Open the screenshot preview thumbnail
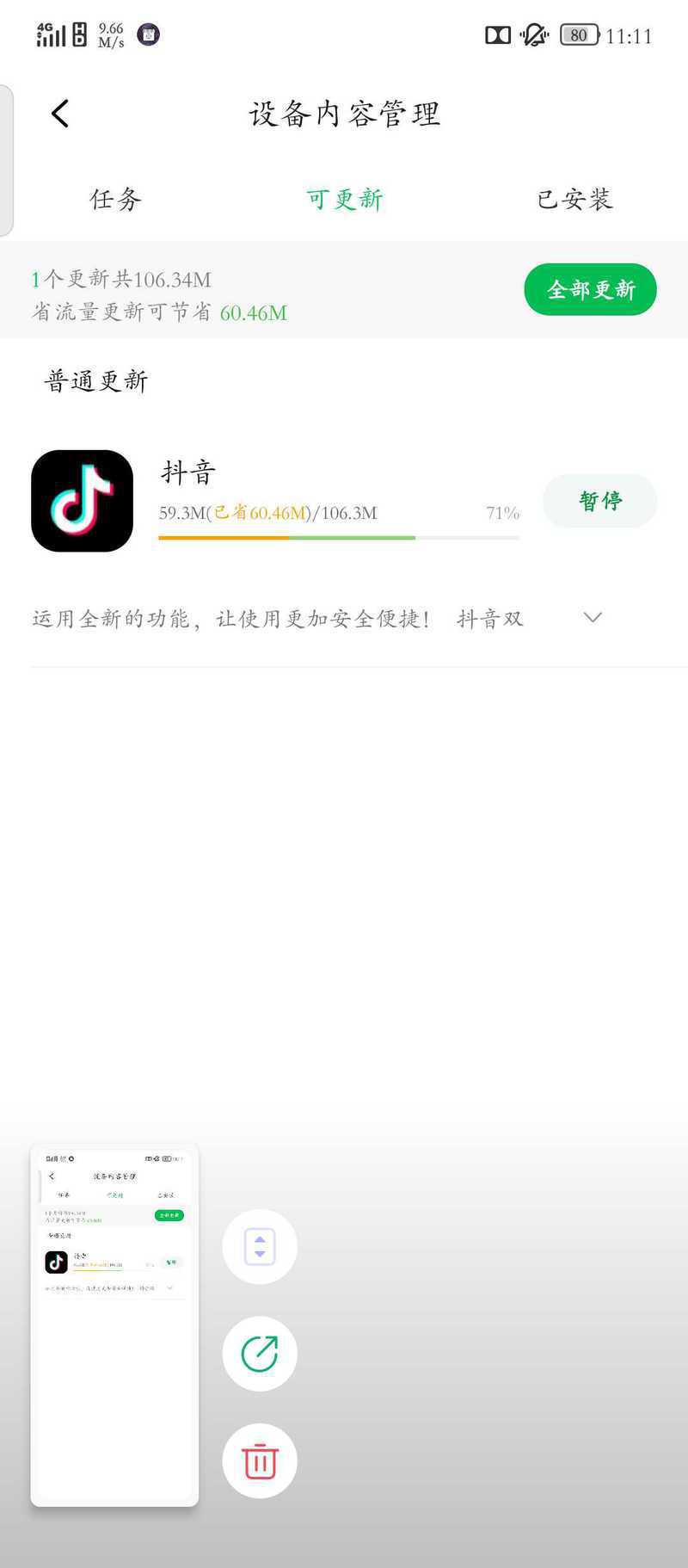 click(114, 1325)
